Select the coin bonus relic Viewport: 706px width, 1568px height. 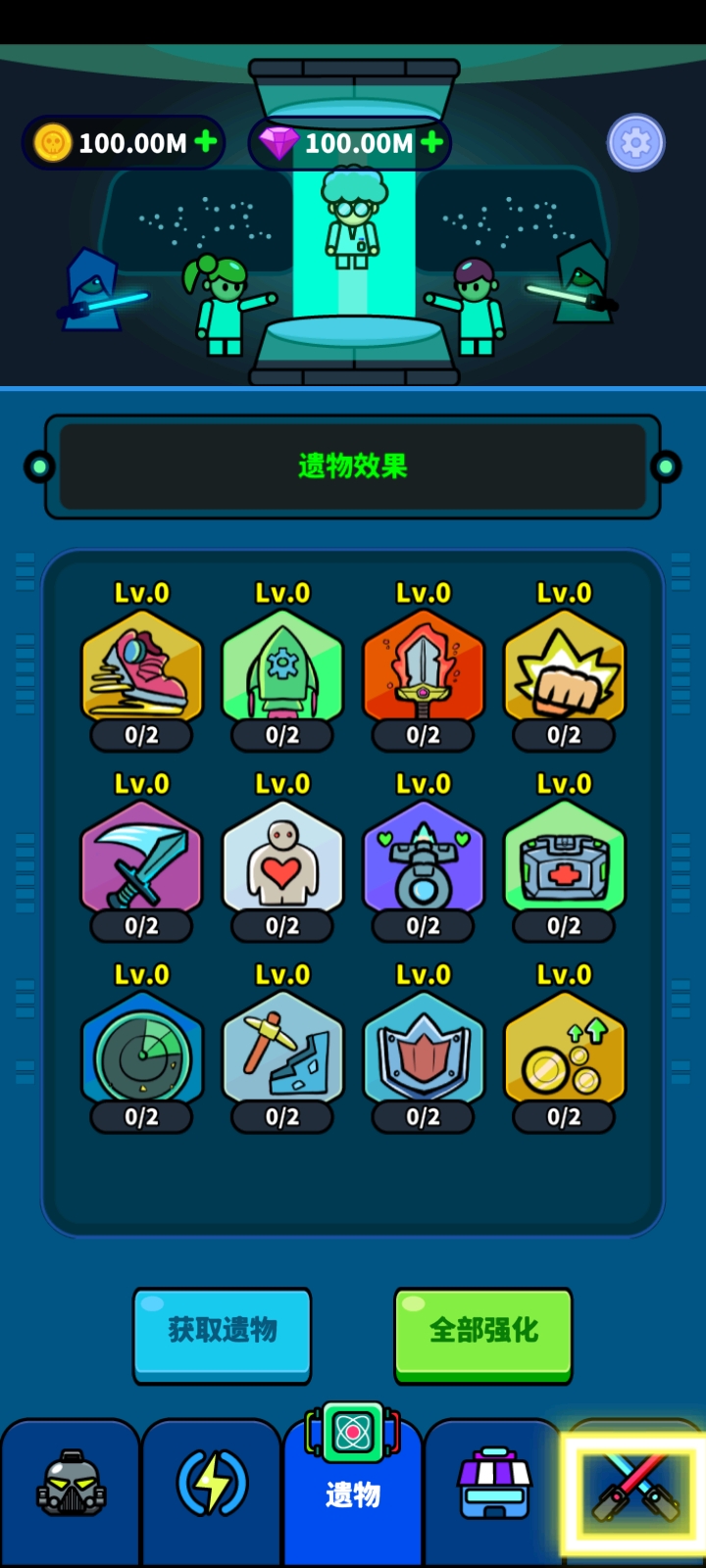(565, 1049)
